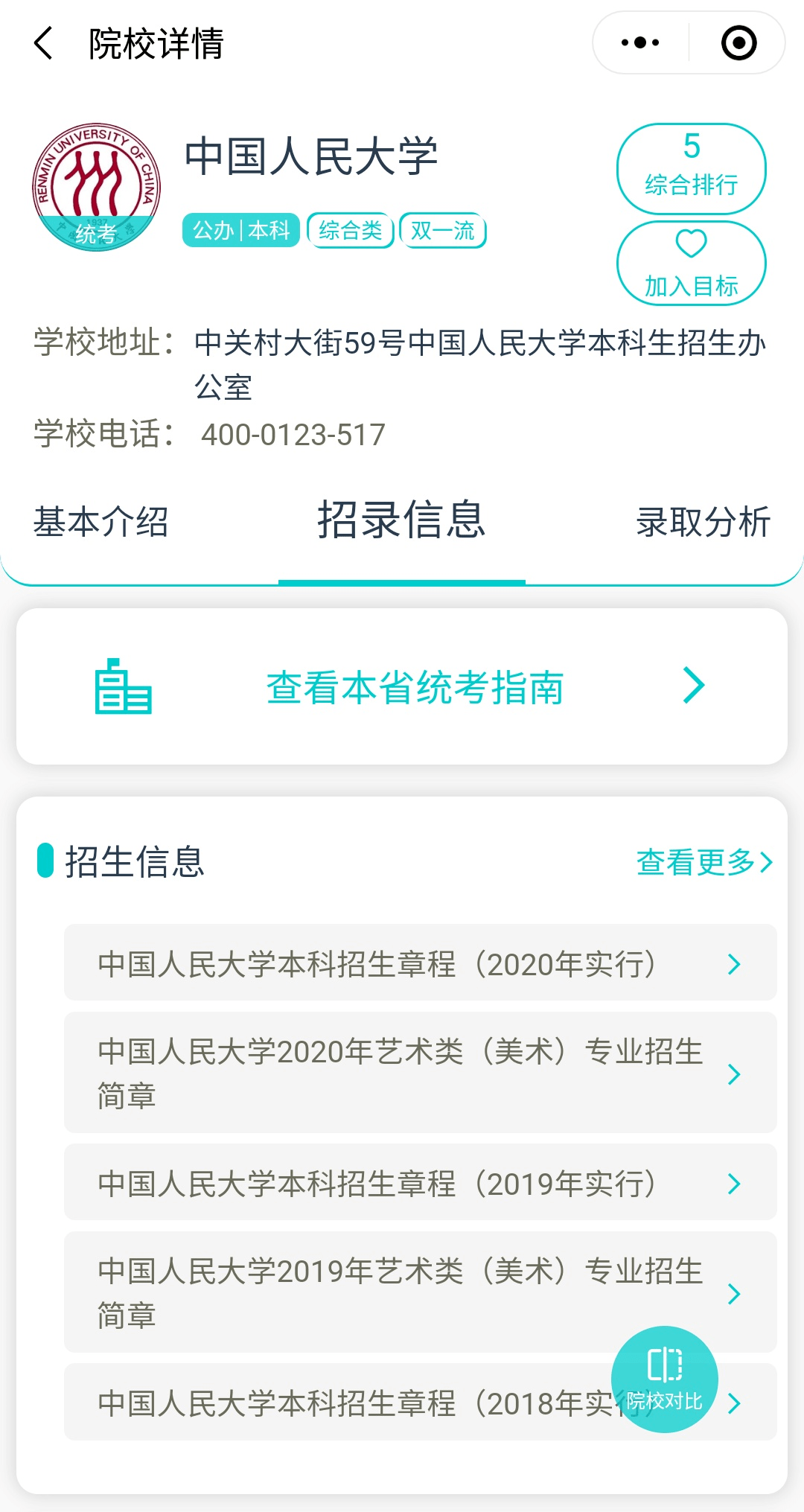Expand the 2020年实行 招生章程 chevron

(x=736, y=964)
